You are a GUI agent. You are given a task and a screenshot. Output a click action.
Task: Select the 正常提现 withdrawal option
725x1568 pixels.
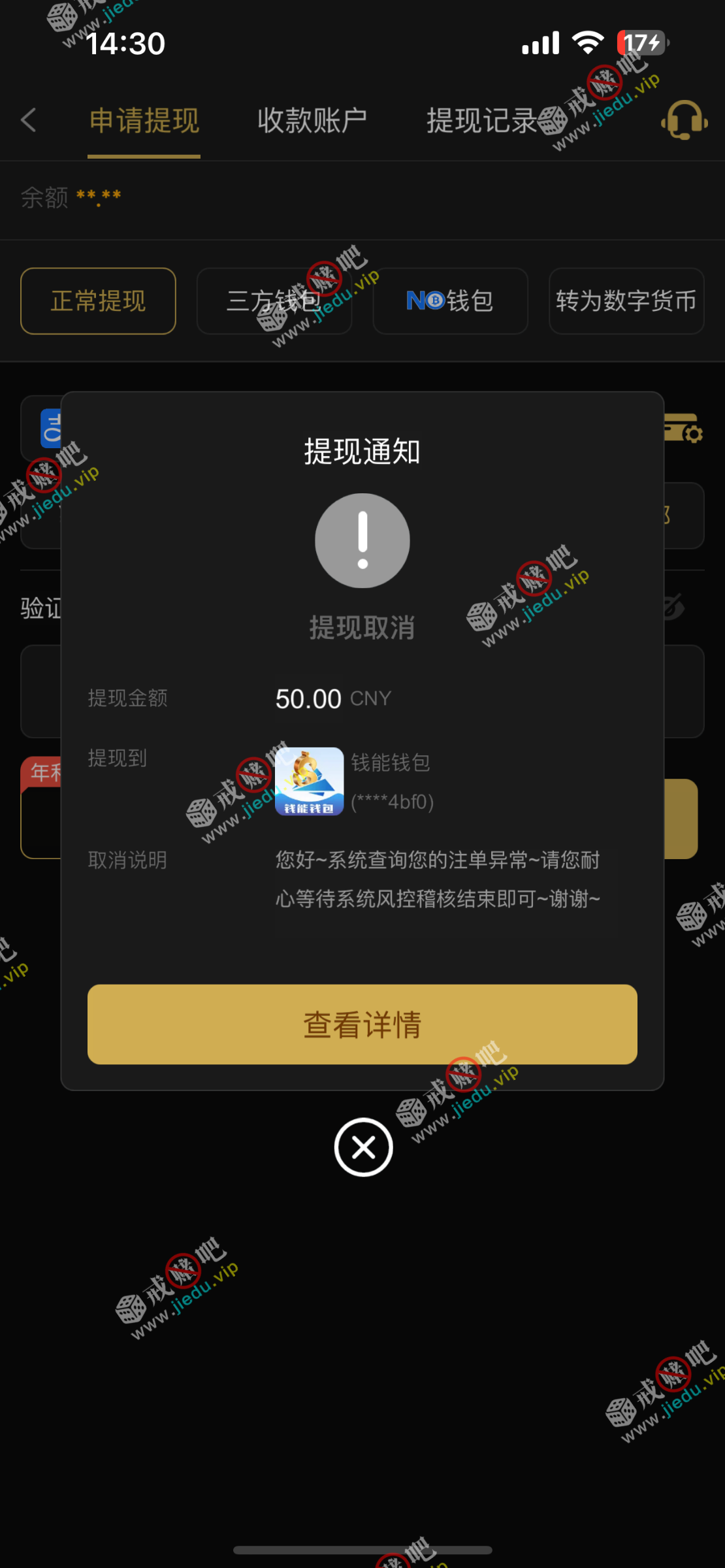[98, 301]
